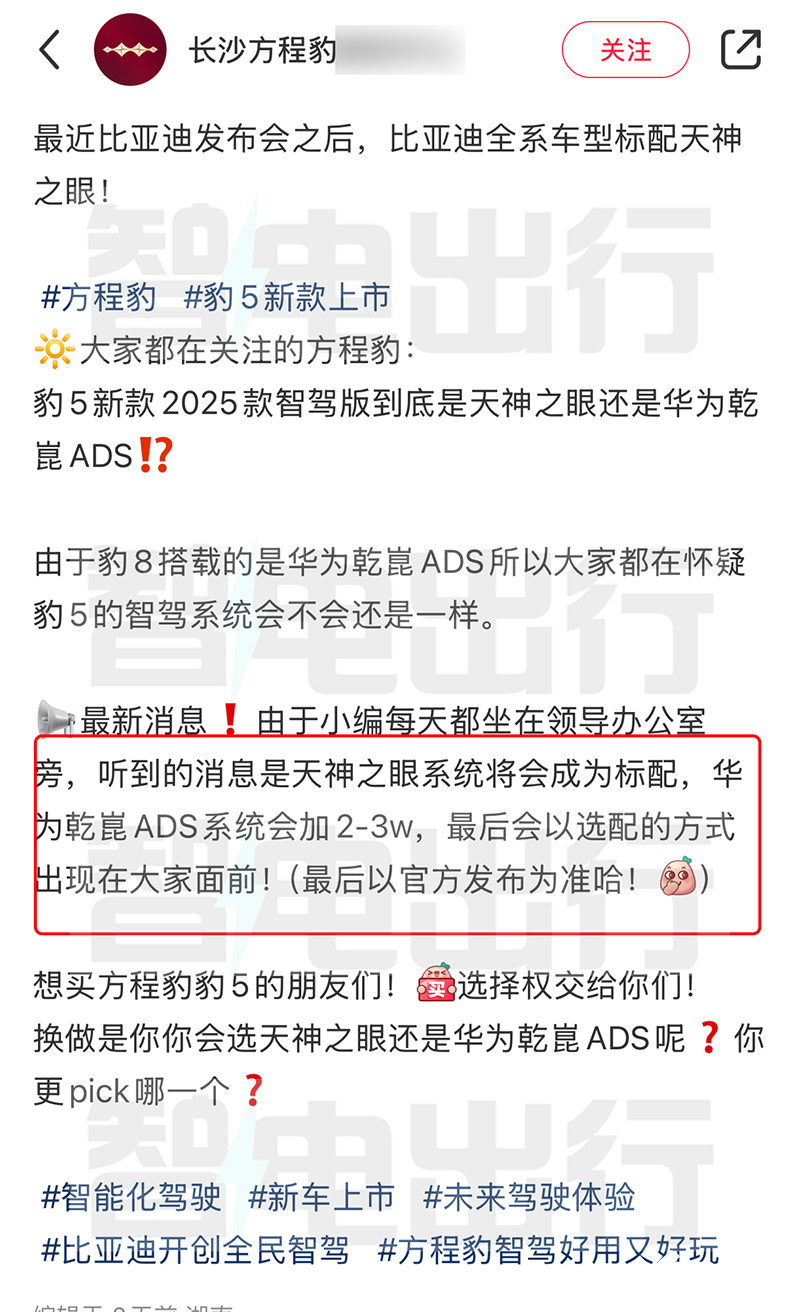800x1312 pixels.
Task: Open the #智能化驾驶 hashtag
Action: click(x=131, y=1197)
